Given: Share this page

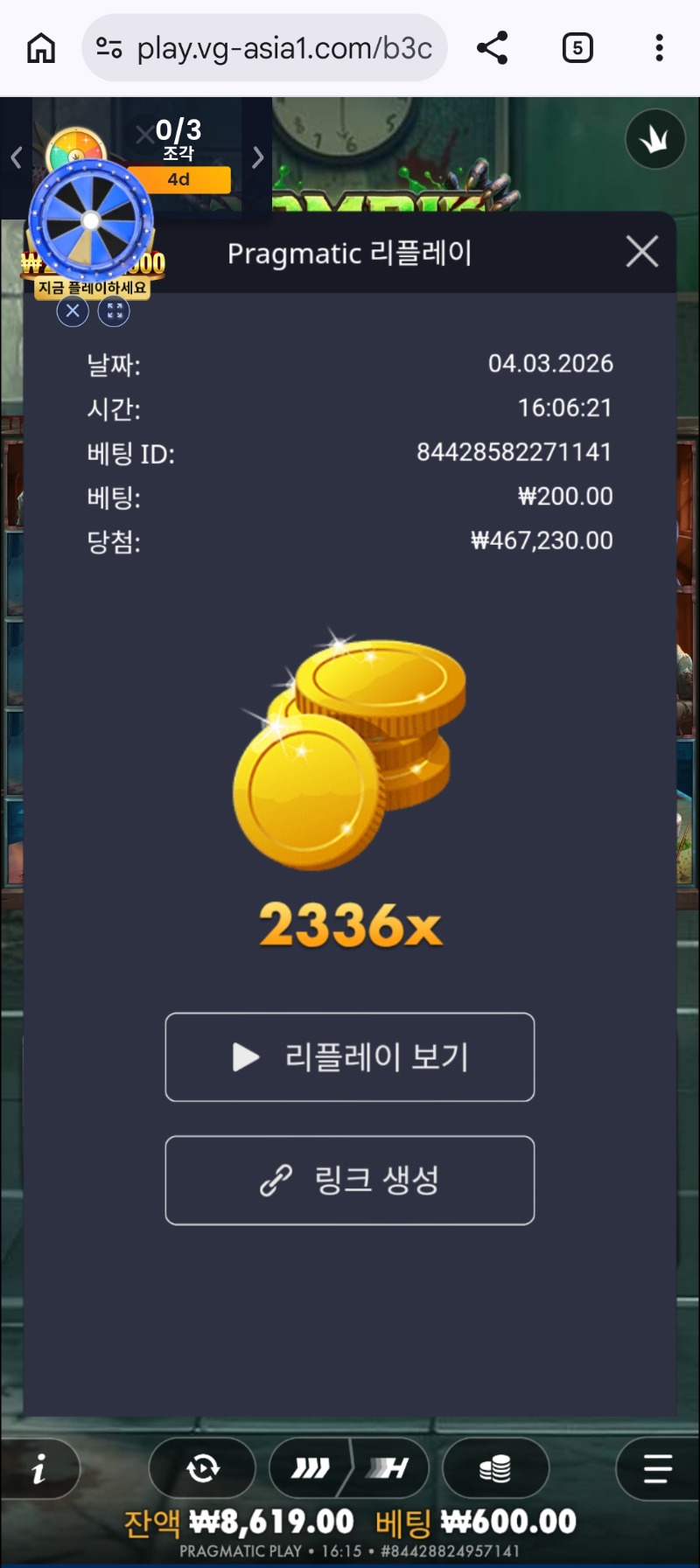Looking at the screenshot, I should pyautogui.click(x=493, y=48).
